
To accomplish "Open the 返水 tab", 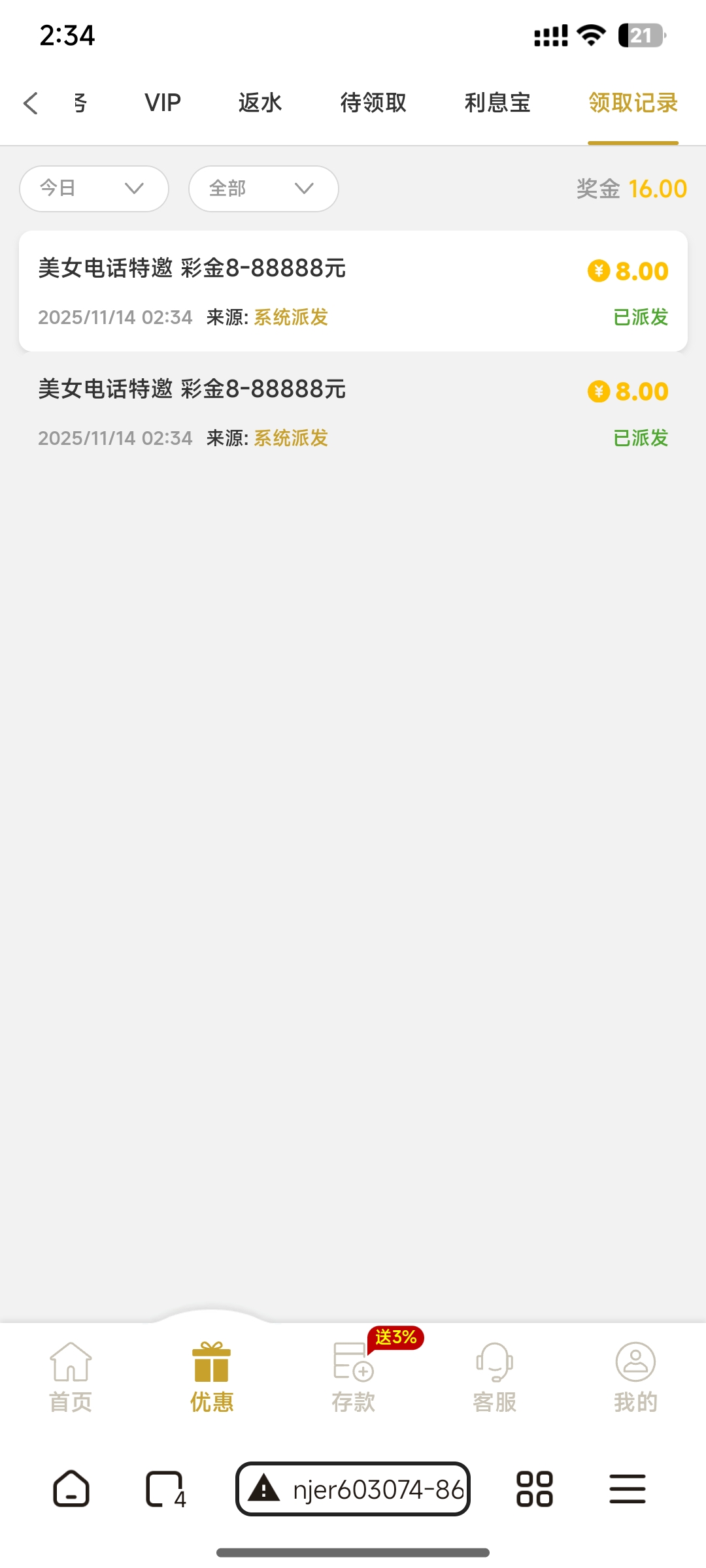I will coord(260,103).
